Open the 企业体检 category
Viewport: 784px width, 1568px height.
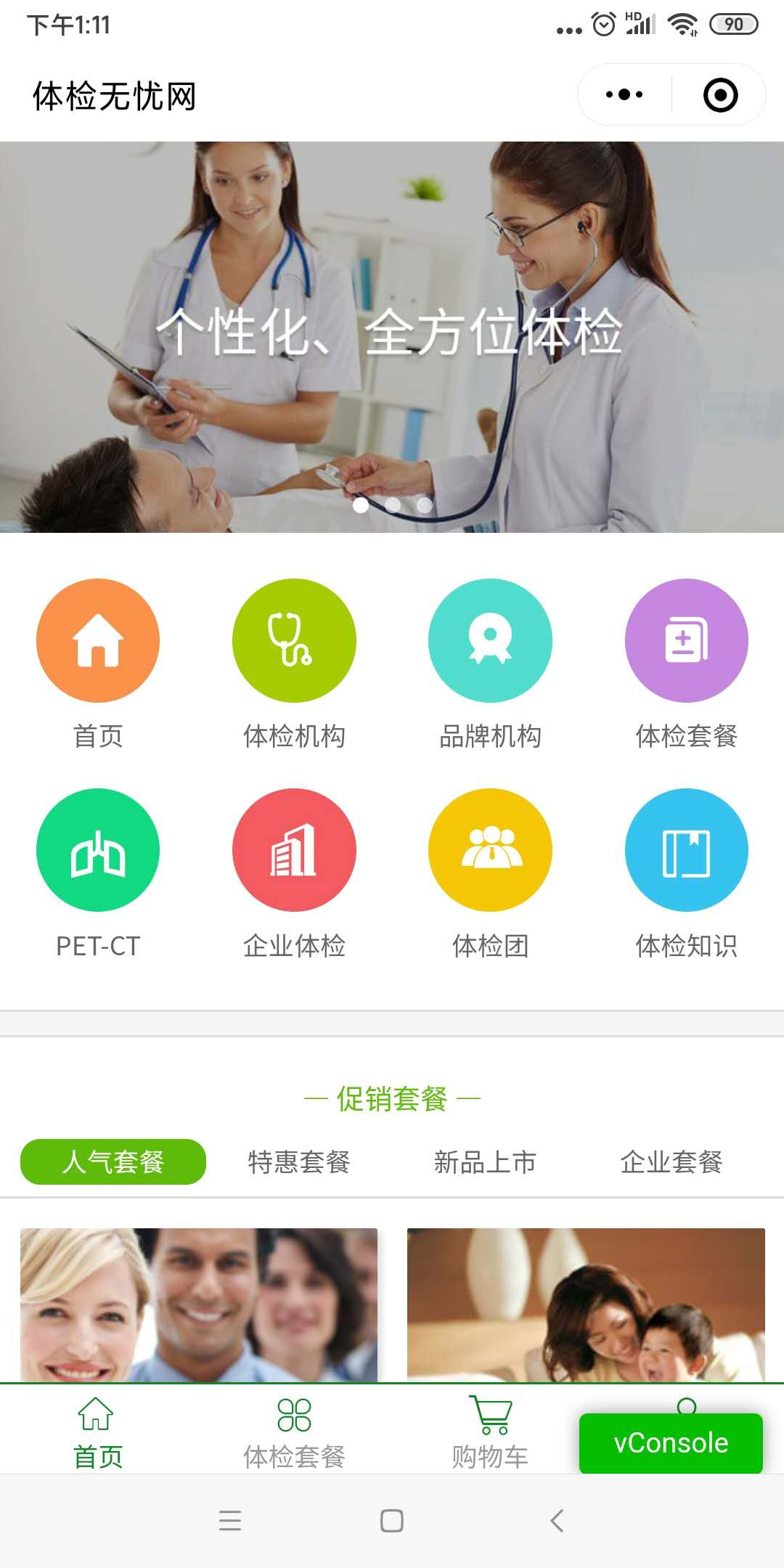294,850
